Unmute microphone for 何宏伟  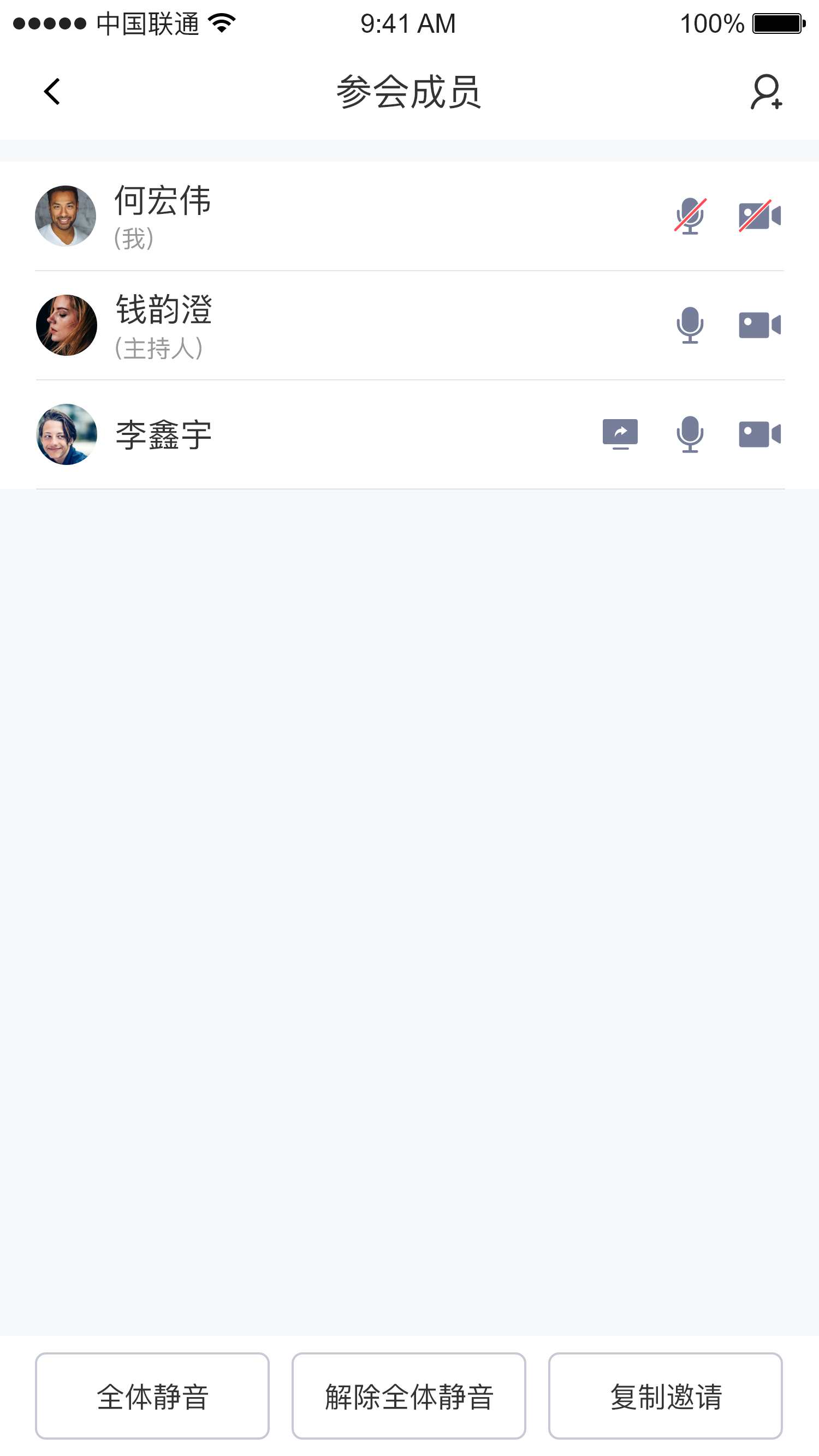[690, 216]
